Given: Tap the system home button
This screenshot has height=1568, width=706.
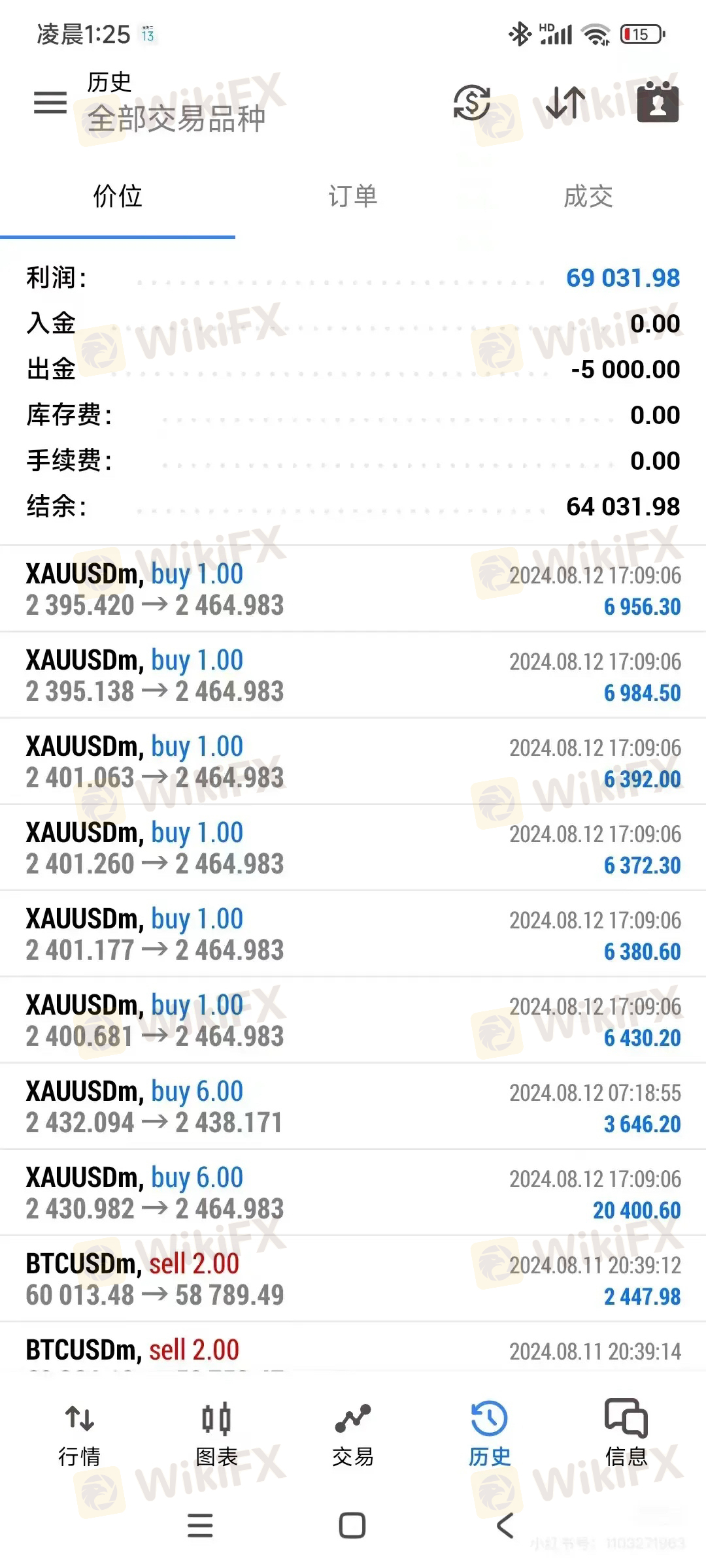Looking at the screenshot, I should point(352,1526).
